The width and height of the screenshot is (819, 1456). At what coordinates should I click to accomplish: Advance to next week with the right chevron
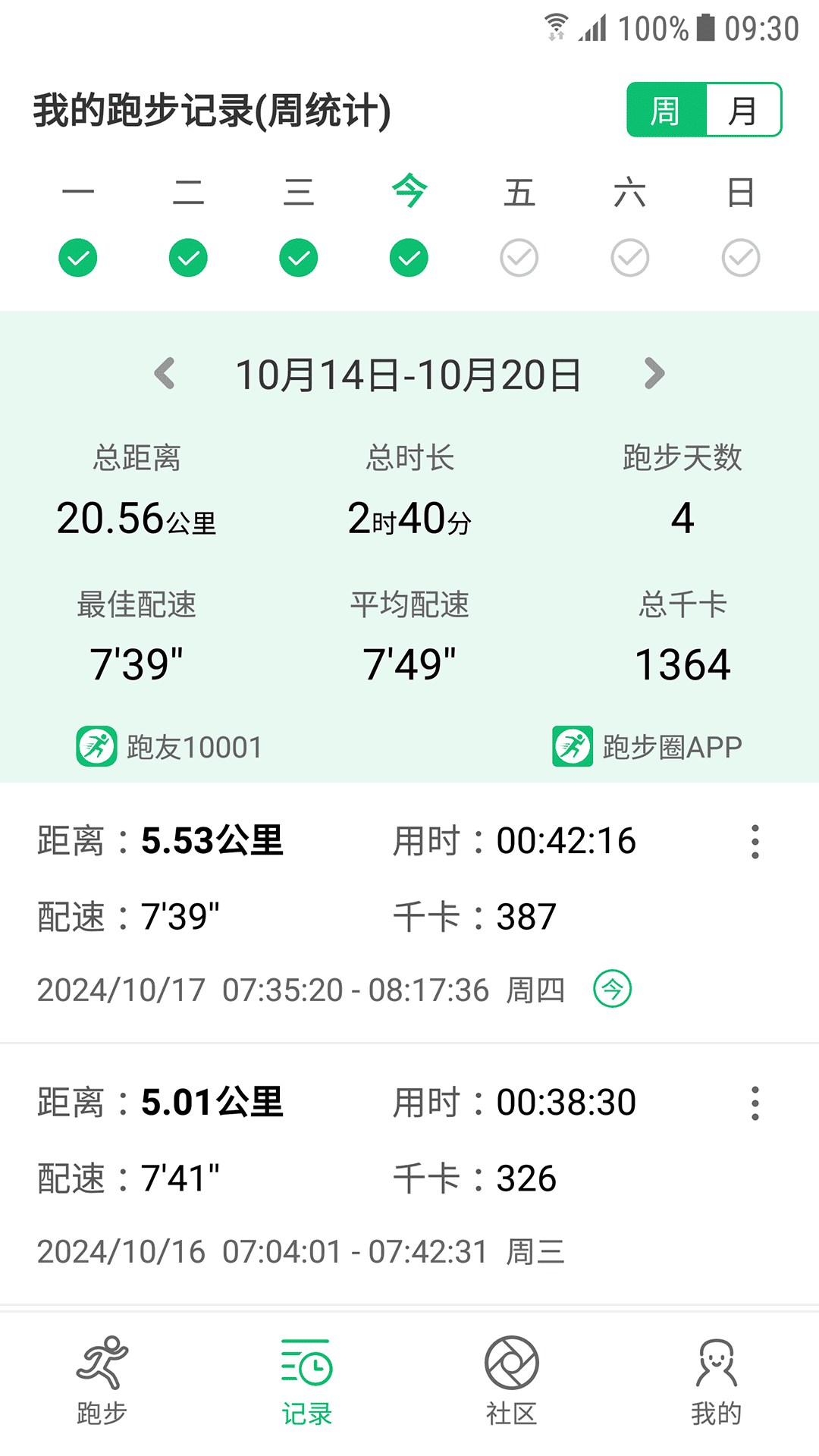654,373
